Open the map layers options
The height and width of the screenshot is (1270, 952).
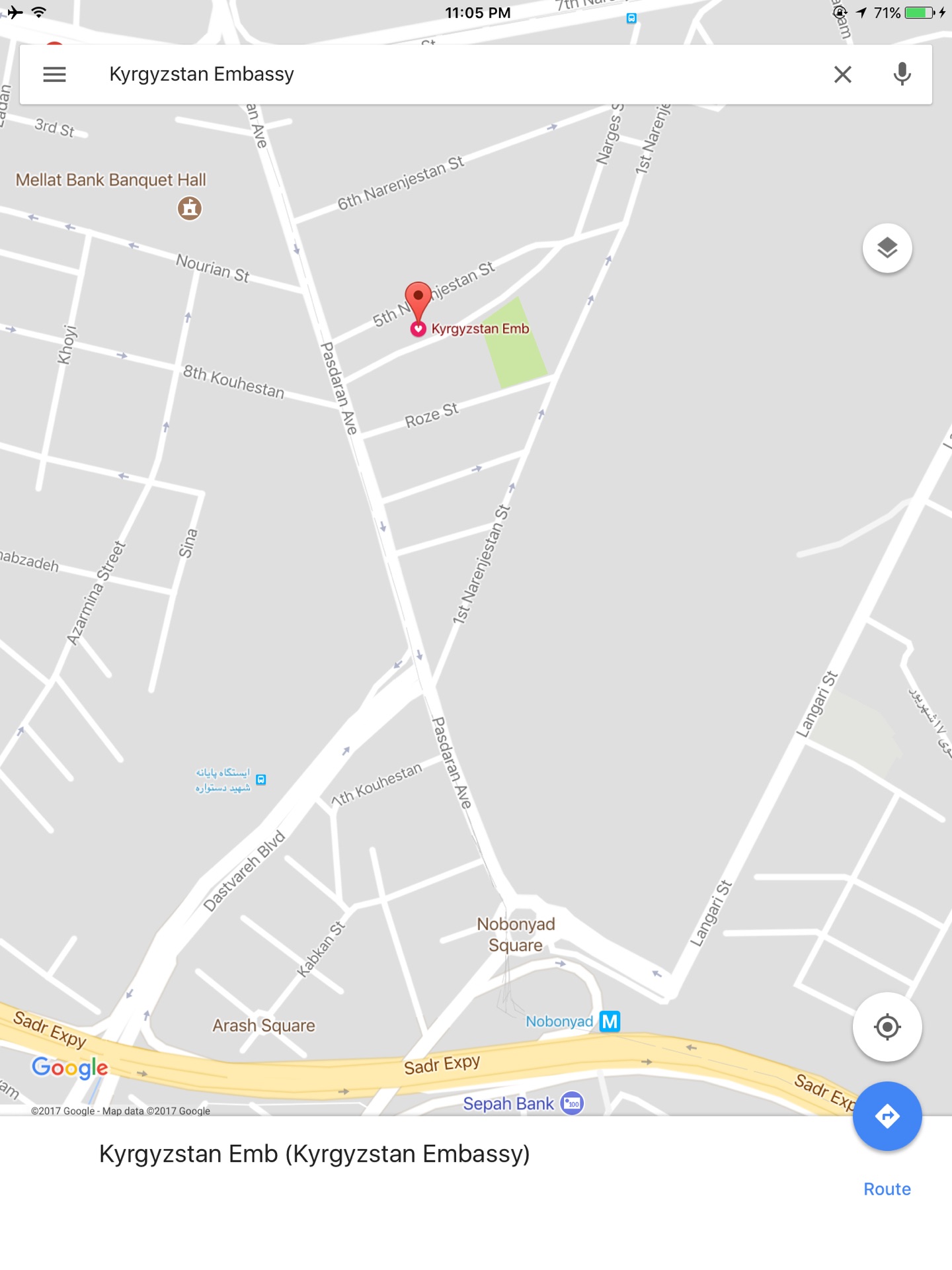pos(887,249)
